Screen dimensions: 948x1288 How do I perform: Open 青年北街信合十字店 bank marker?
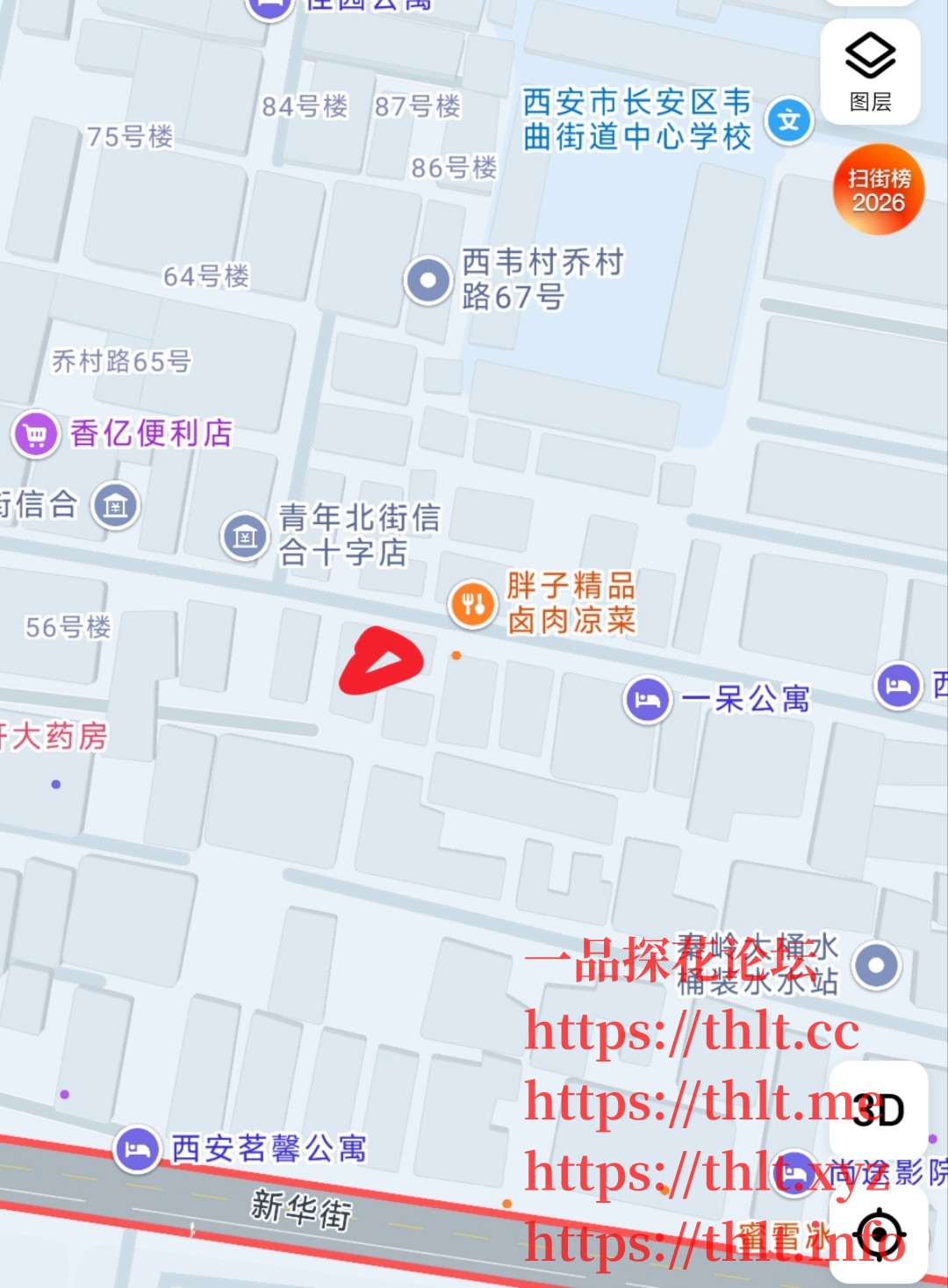click(245, 536)
